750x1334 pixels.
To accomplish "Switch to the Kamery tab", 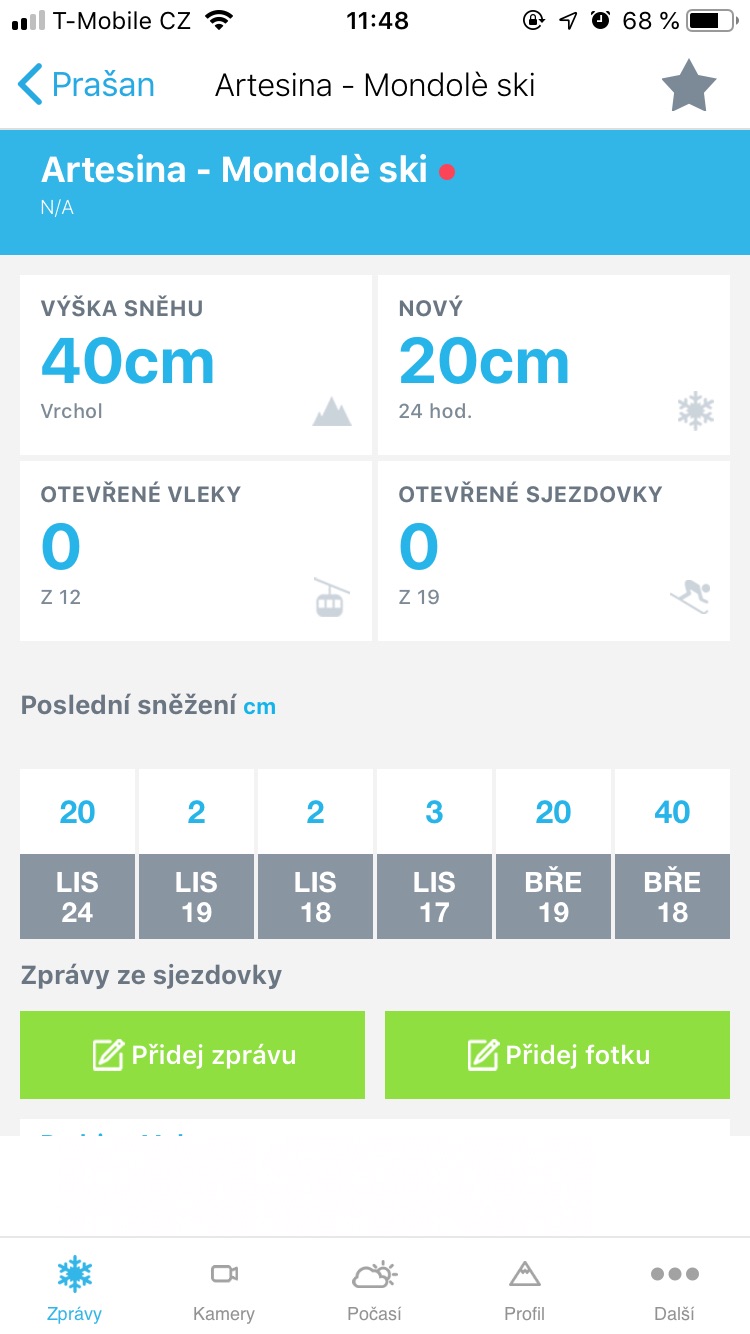I will tap(224, 1290).
